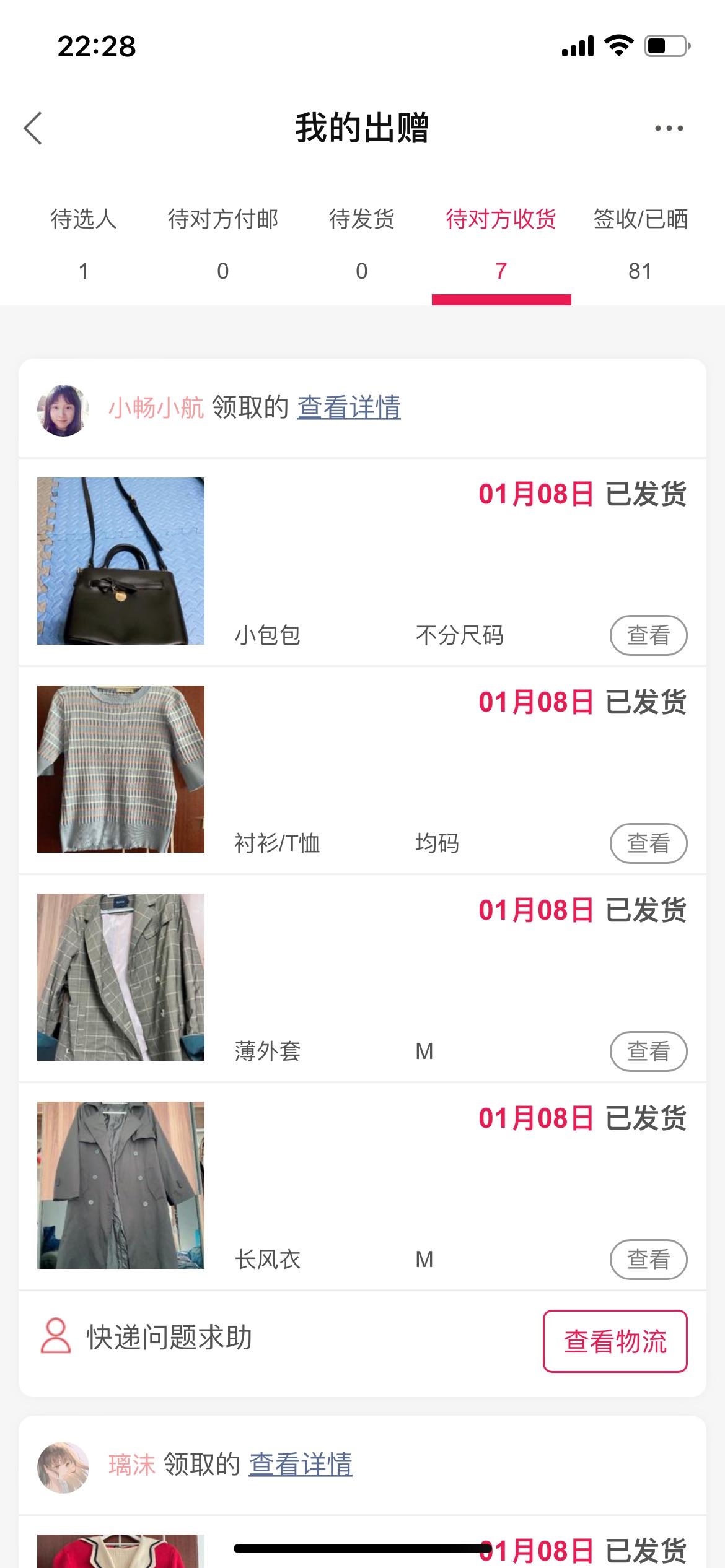Tap the 查看物流 button
This screenshot has height=1568, width=725.
tap(615, 1341)
